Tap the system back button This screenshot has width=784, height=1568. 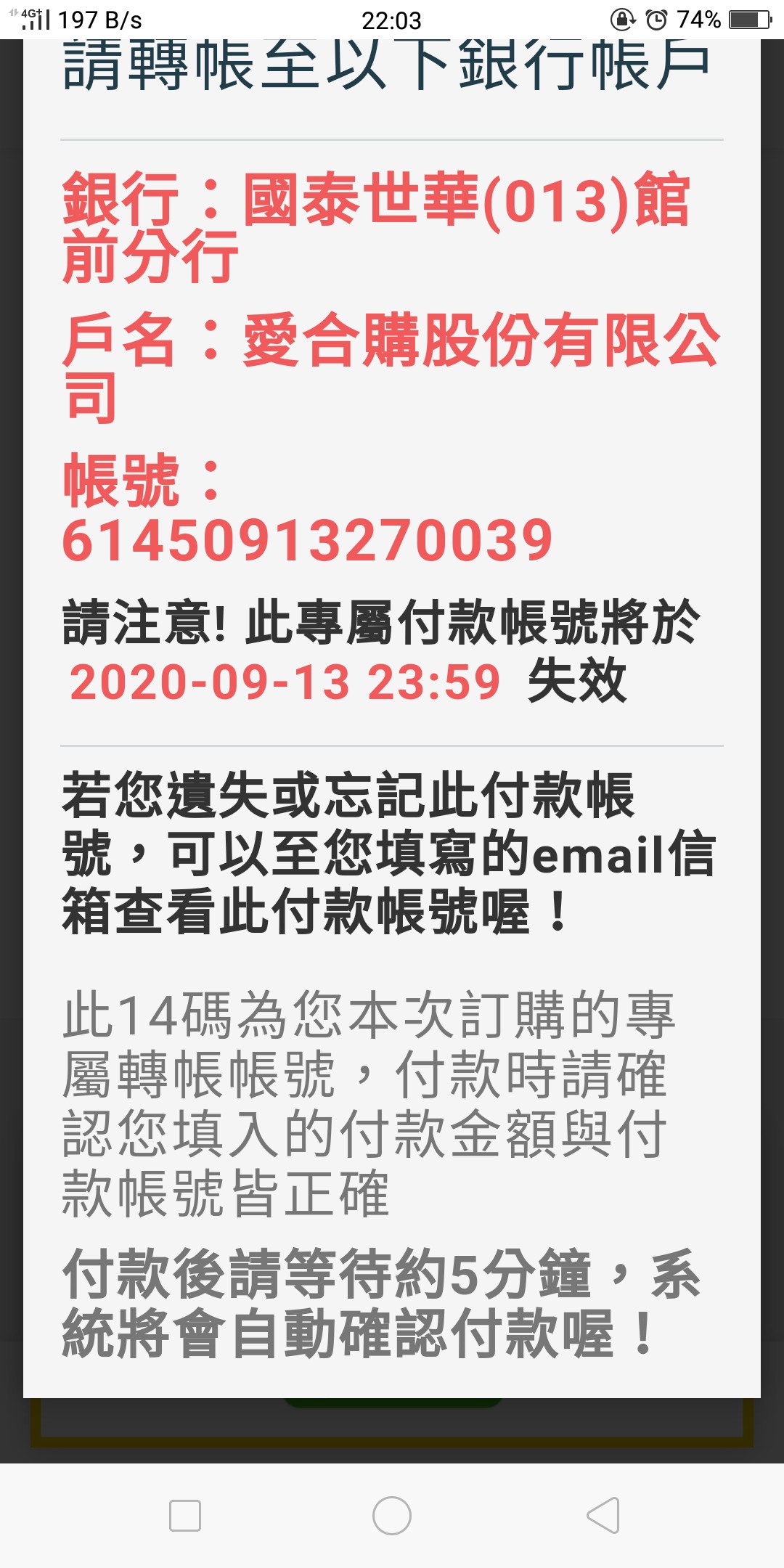click(x=603, y=1516)
